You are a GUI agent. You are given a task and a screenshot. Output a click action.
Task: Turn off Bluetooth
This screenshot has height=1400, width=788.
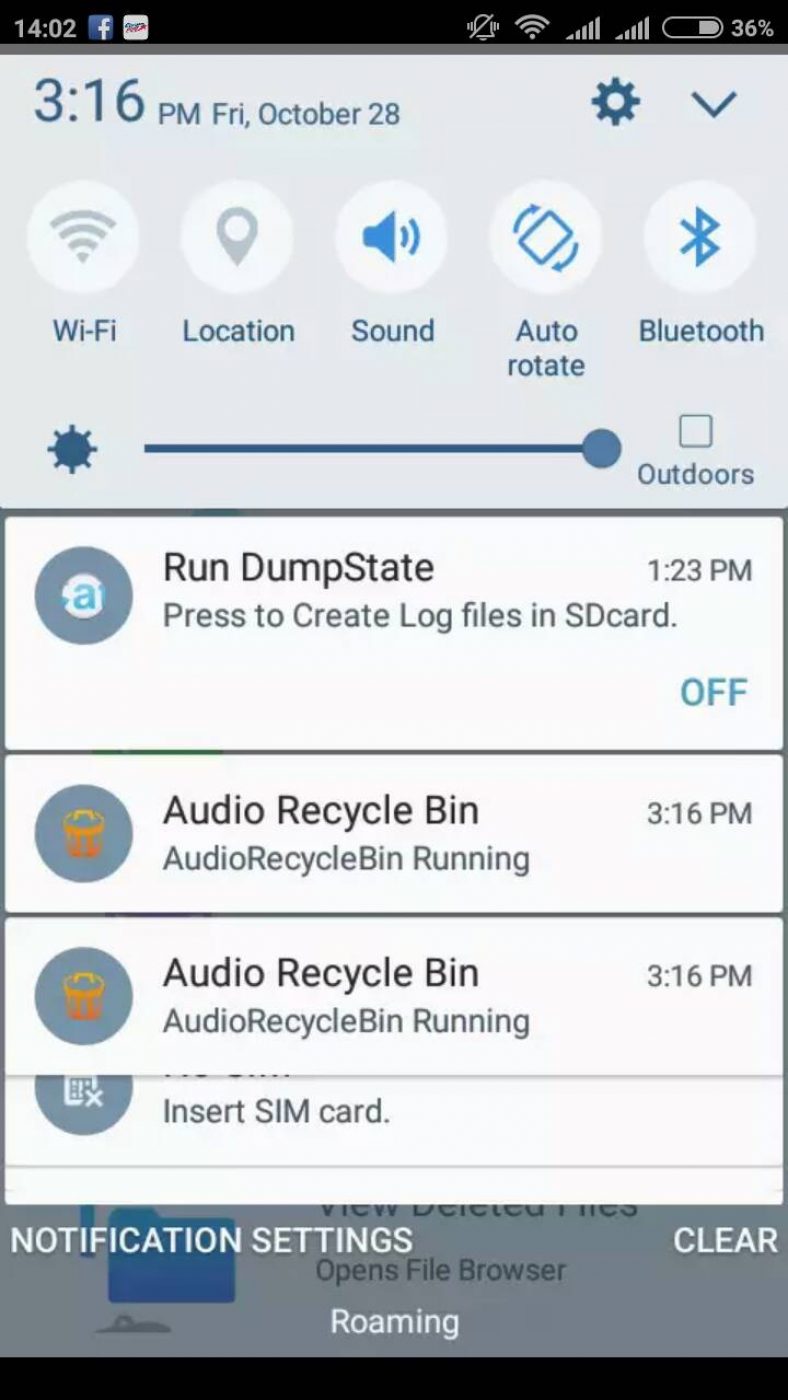700,237
